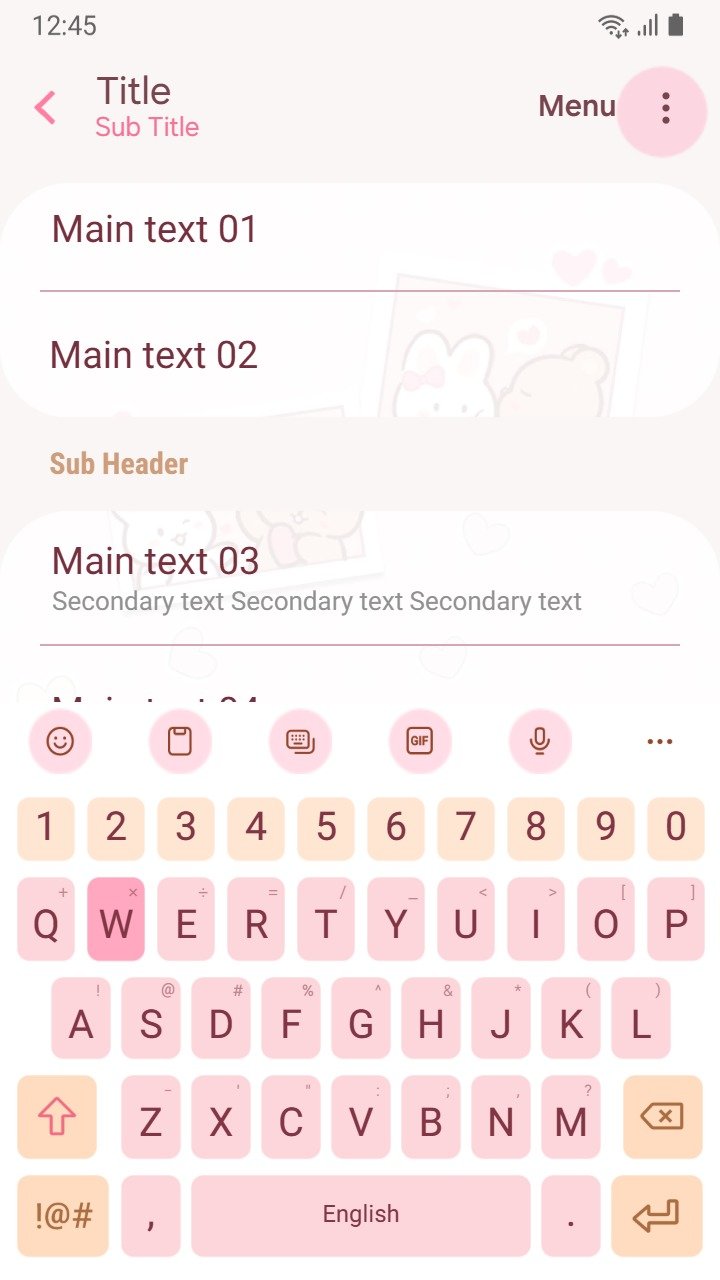This screenshot has height=1280, width=720.
Task: Hit the backspace key
Action: pyautogui.click(x=662, y=1117)
